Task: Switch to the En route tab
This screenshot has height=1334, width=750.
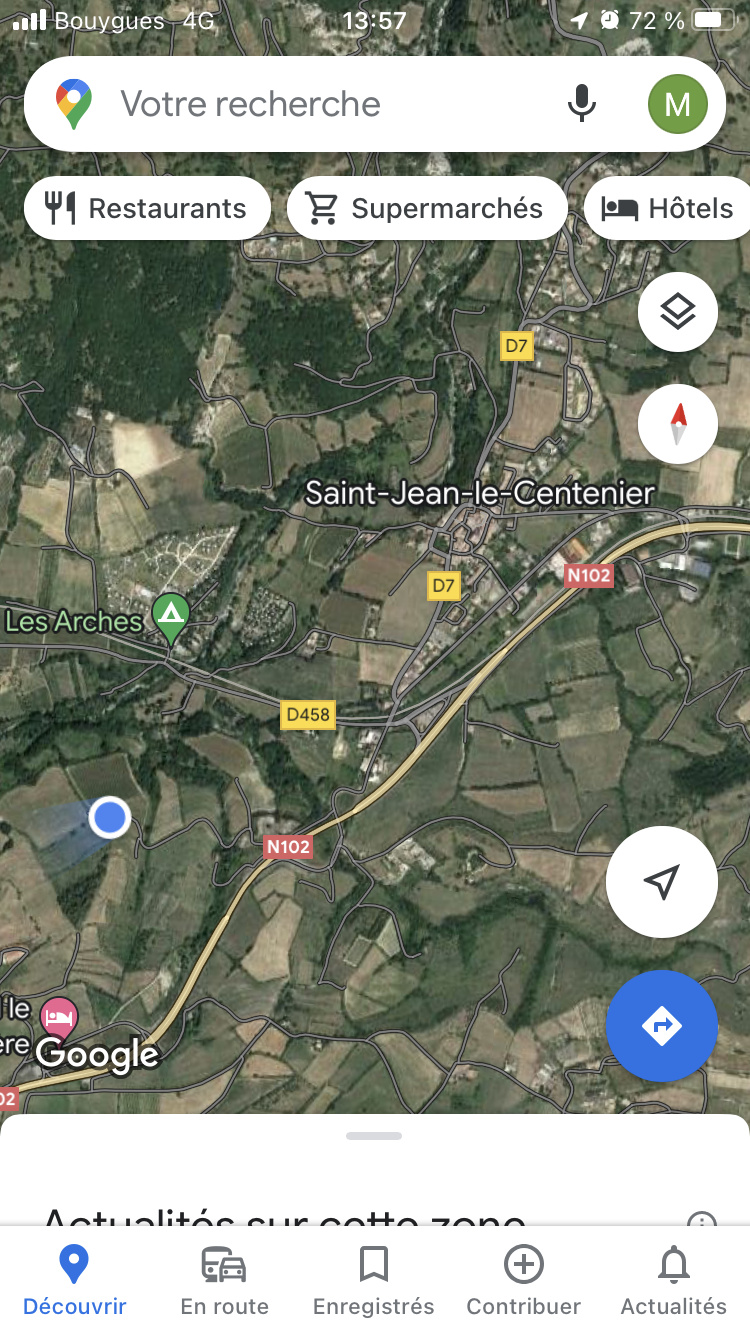Action: click(x=224, y=1278)
